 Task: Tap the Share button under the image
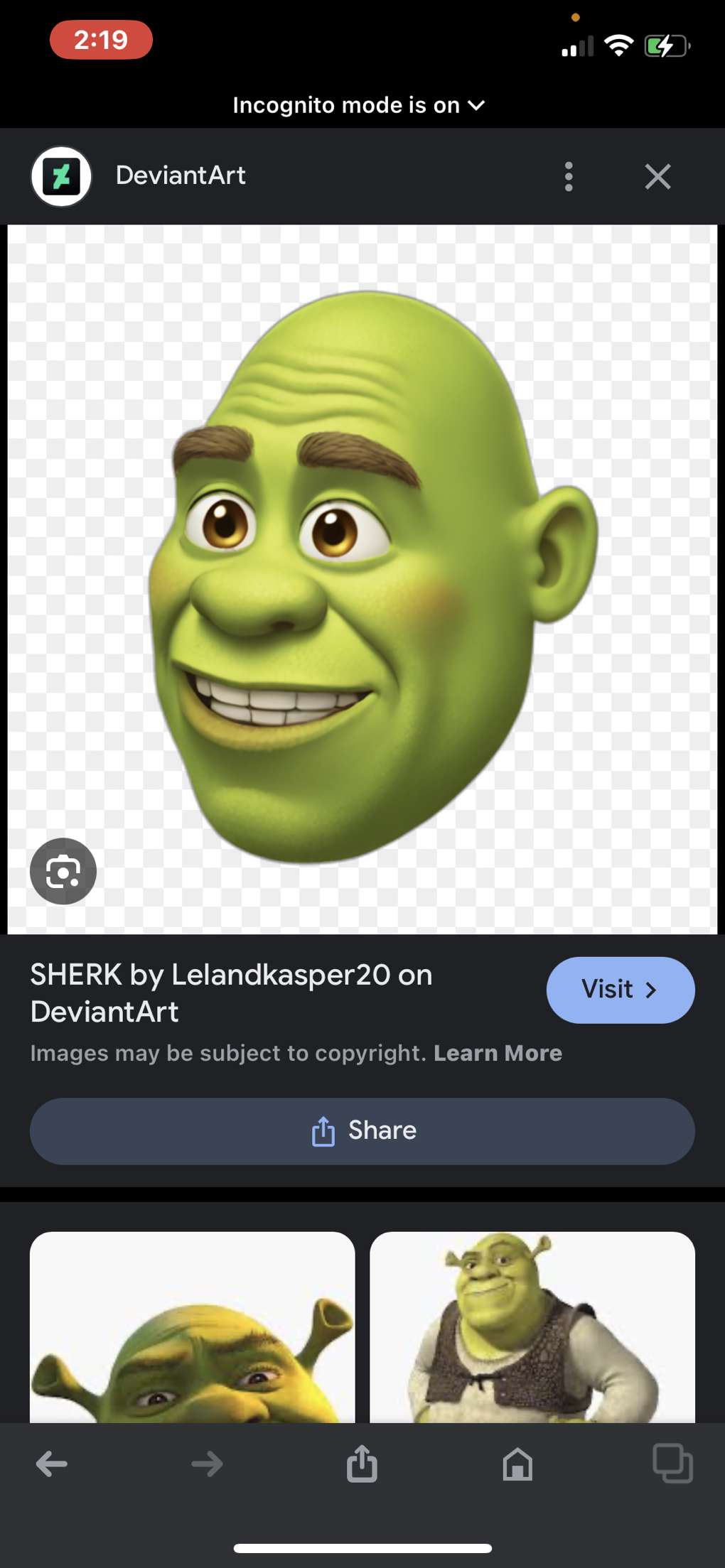coord(362,1131)
